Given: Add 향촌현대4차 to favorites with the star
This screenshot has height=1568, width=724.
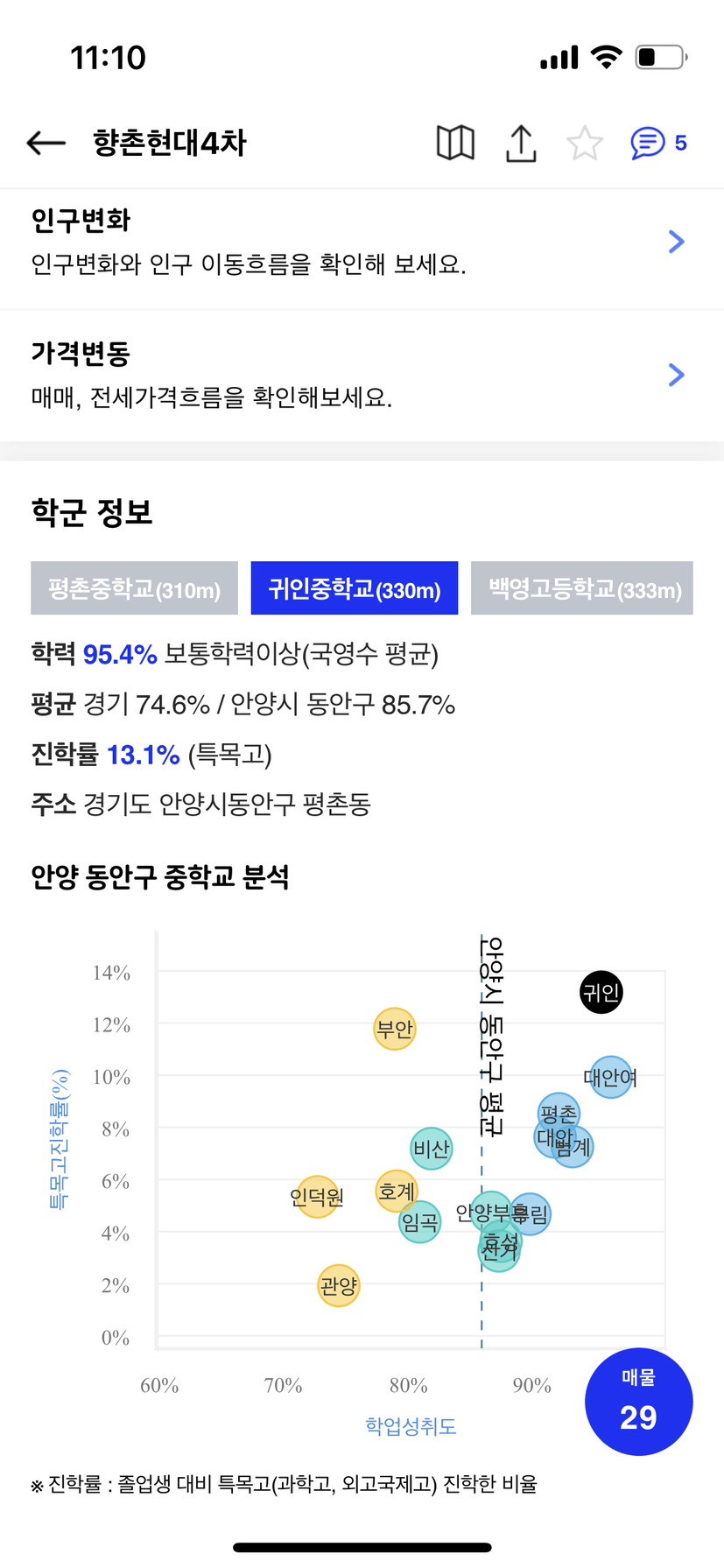Looking at the screenshot, I should tap(585, 143).
